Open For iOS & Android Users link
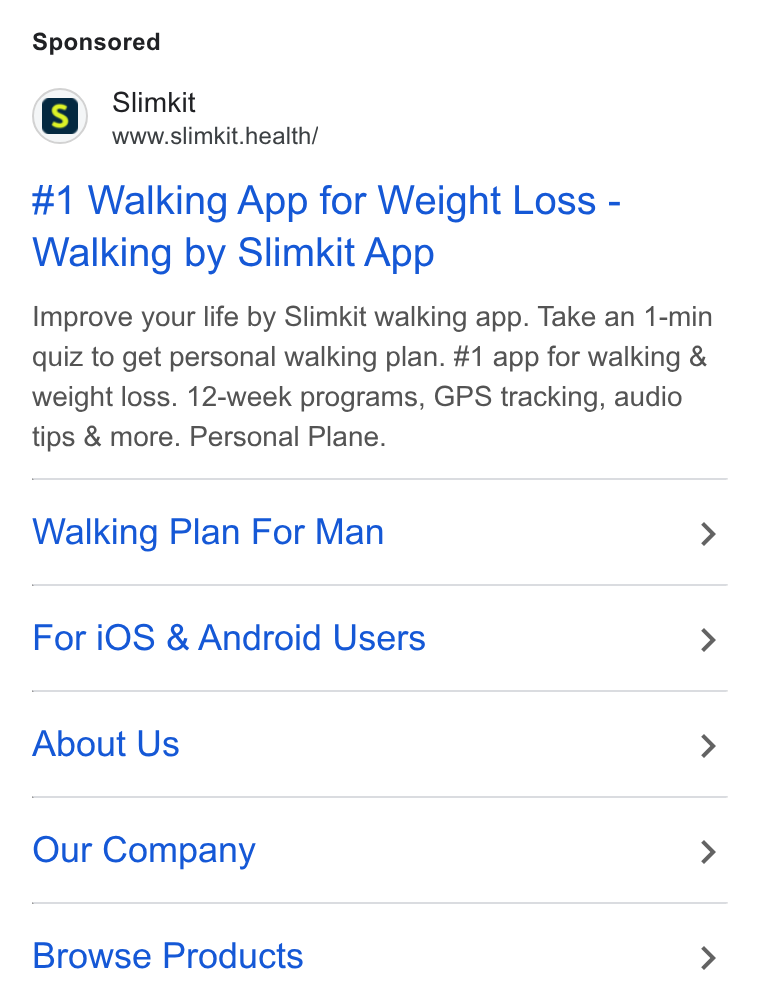The height and width of the screenshot is (1008, 760). click(379, 638)
